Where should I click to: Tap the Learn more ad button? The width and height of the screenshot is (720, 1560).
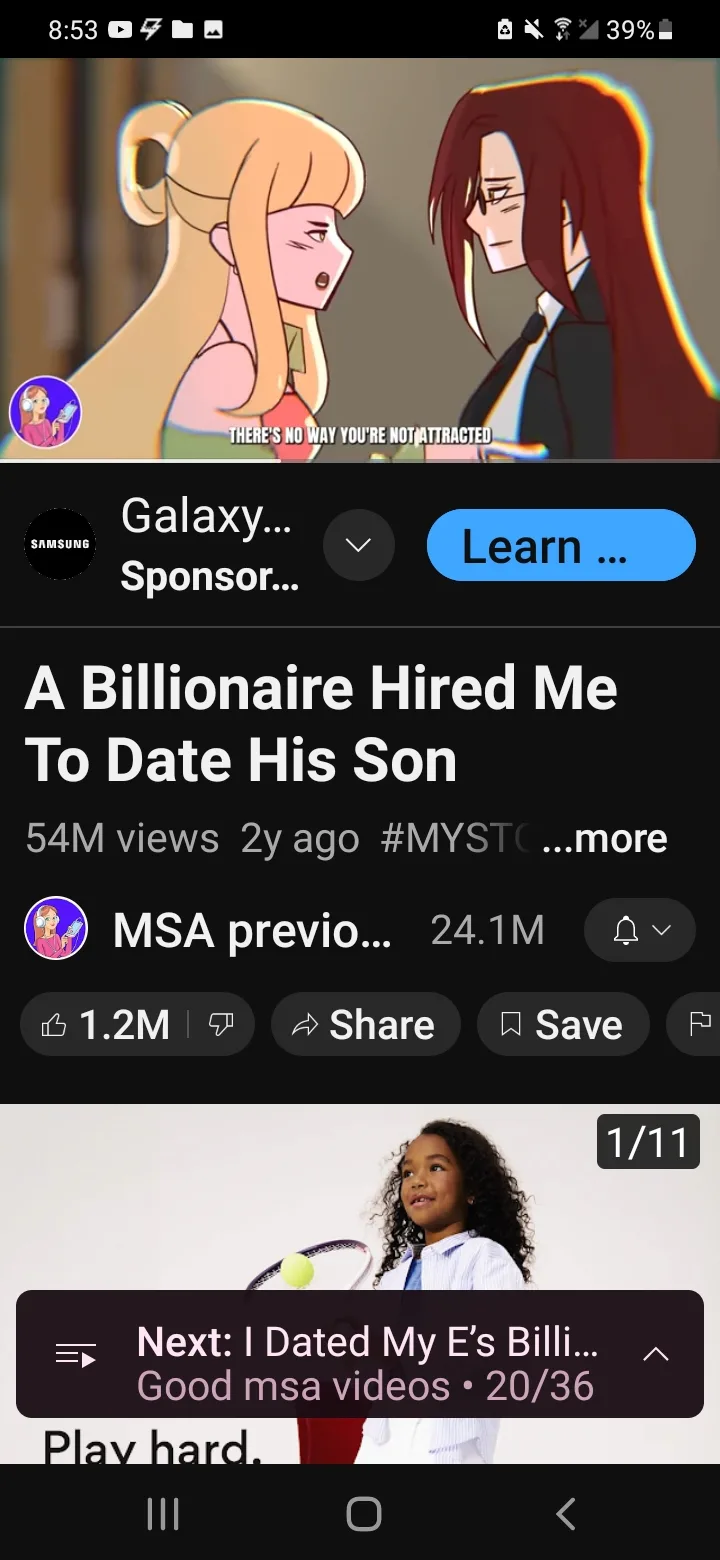tap(560, 545)
